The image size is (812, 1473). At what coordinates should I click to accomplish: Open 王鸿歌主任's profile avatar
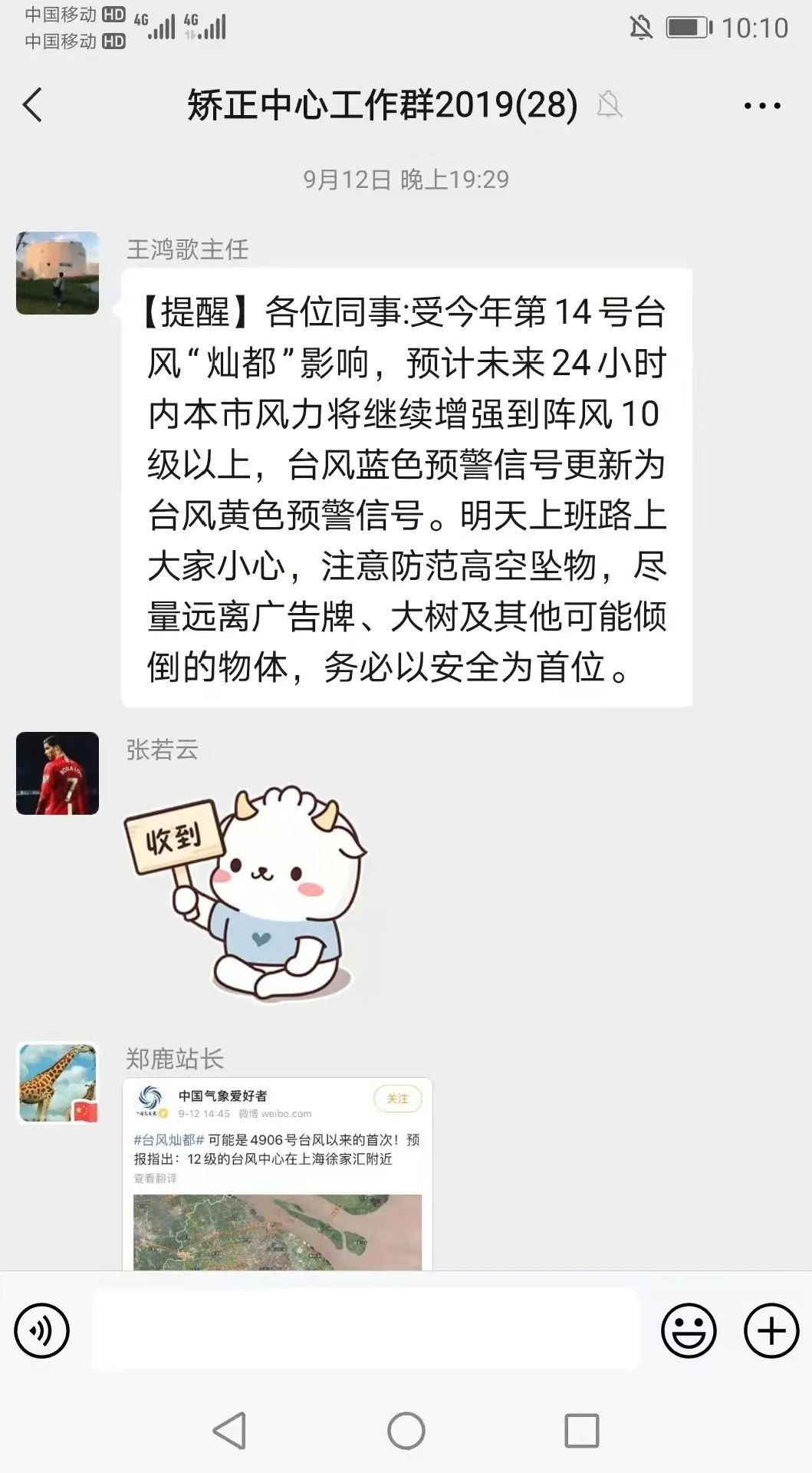coord(58,273)
